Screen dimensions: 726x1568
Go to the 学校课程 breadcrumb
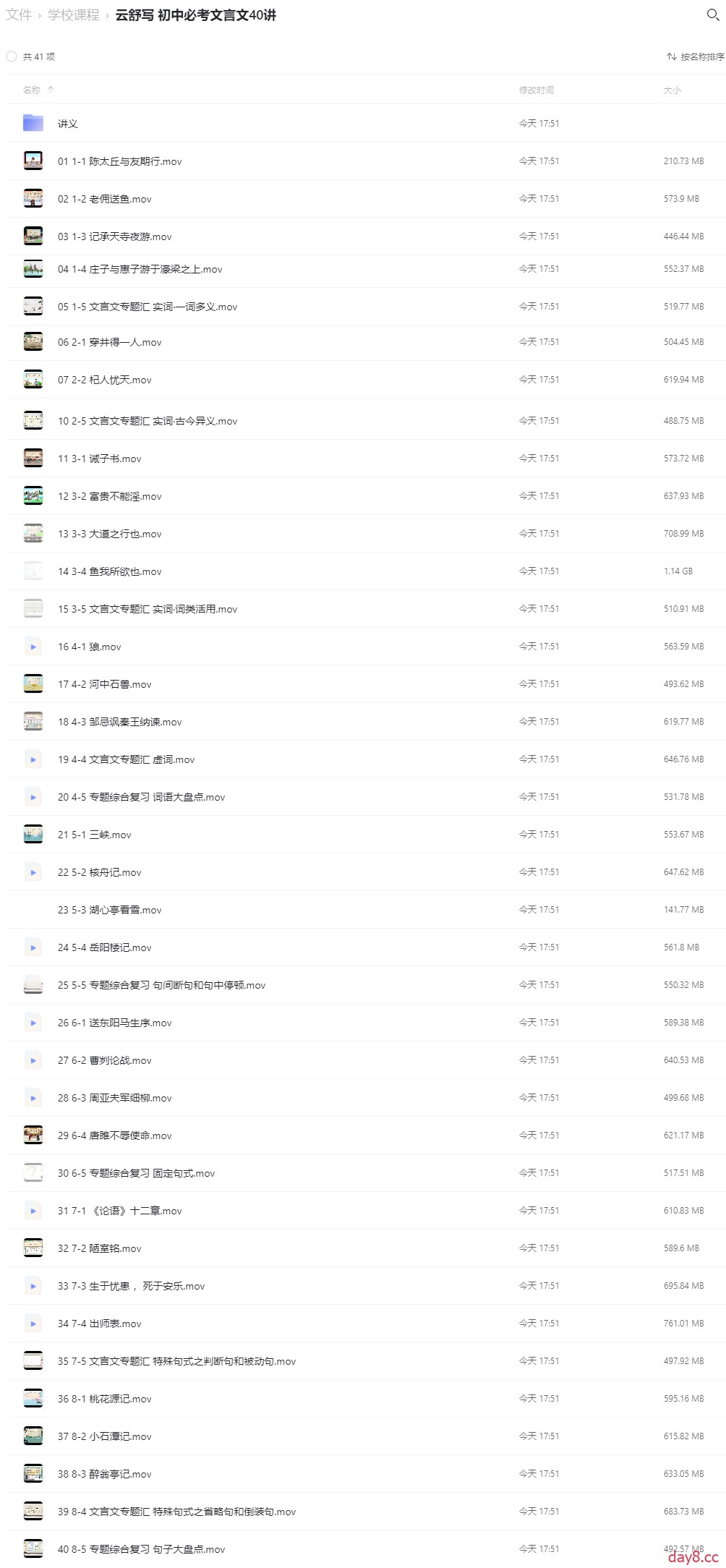(73, 15)
